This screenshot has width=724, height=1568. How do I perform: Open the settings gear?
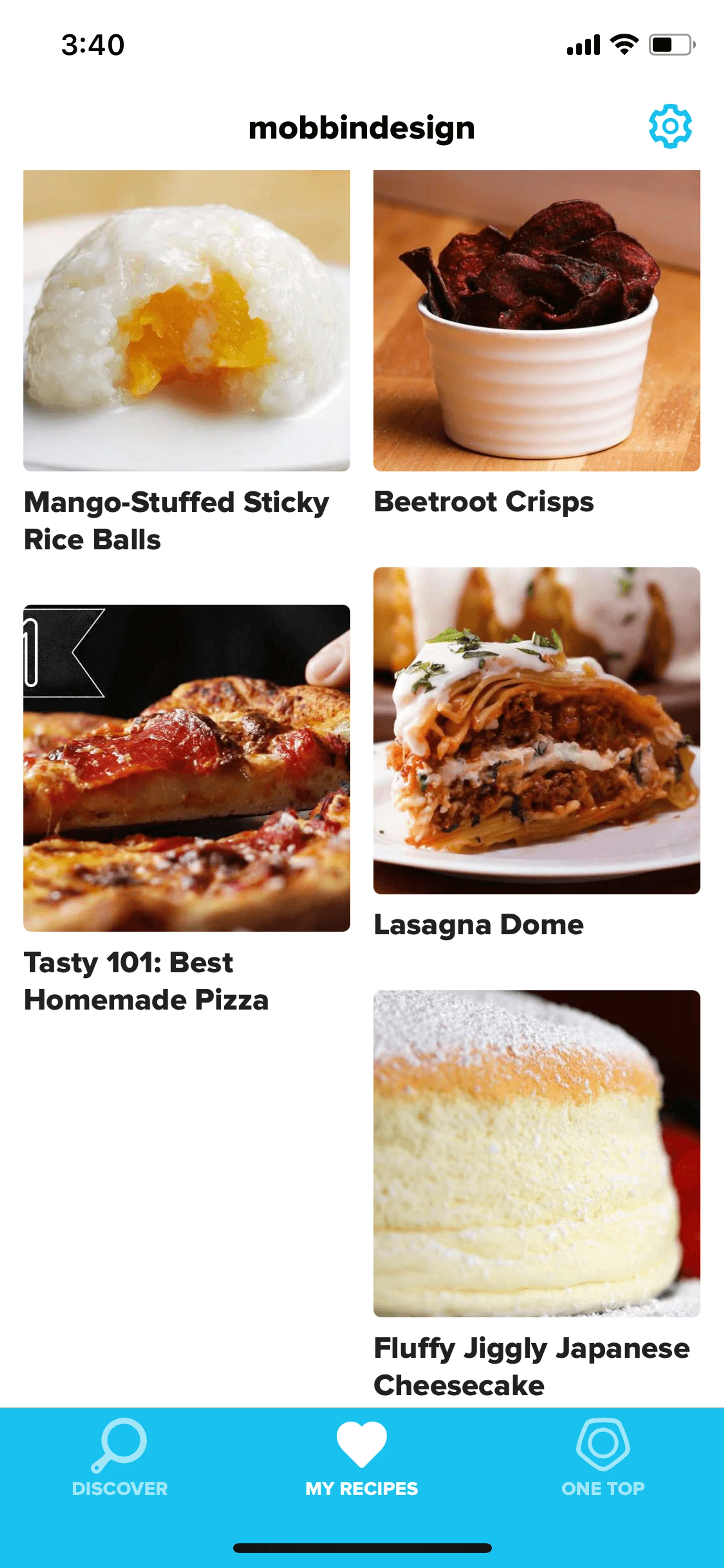click(x=670, y=126)
